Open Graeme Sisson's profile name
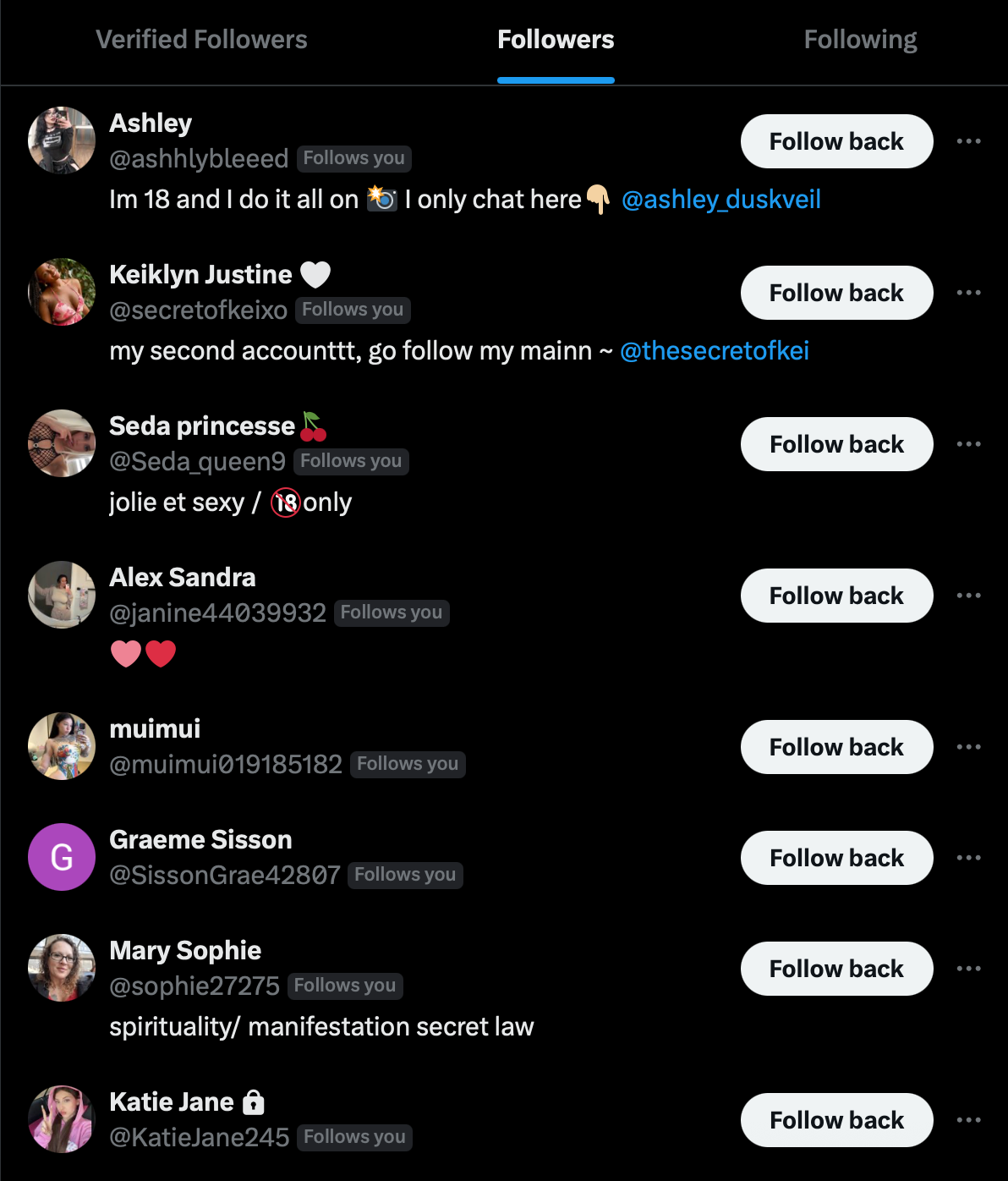 coord(200,839)
